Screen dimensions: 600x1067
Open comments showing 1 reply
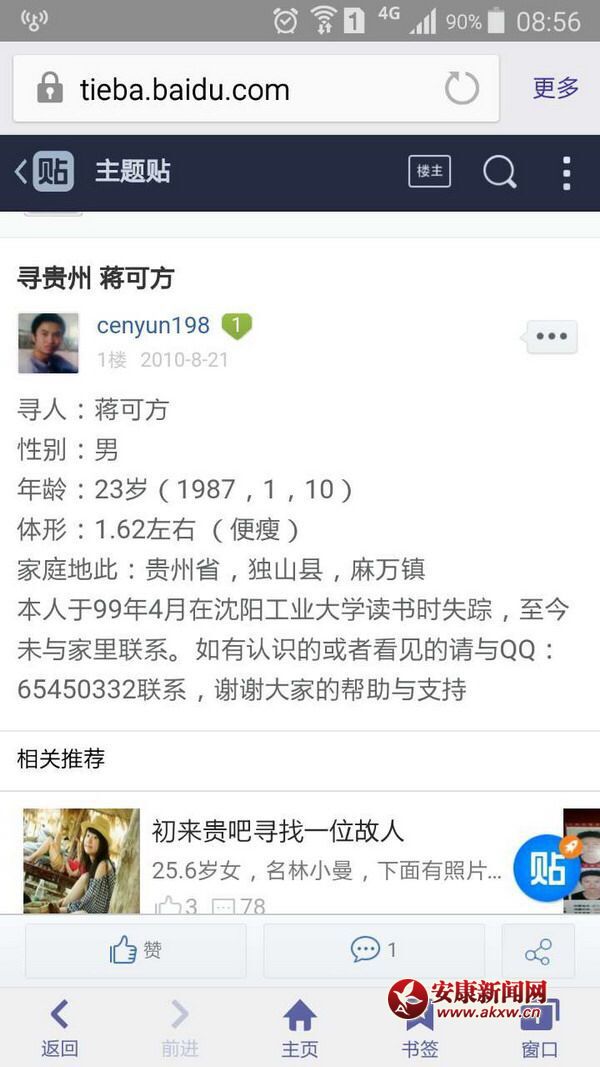tap(373, 950)
